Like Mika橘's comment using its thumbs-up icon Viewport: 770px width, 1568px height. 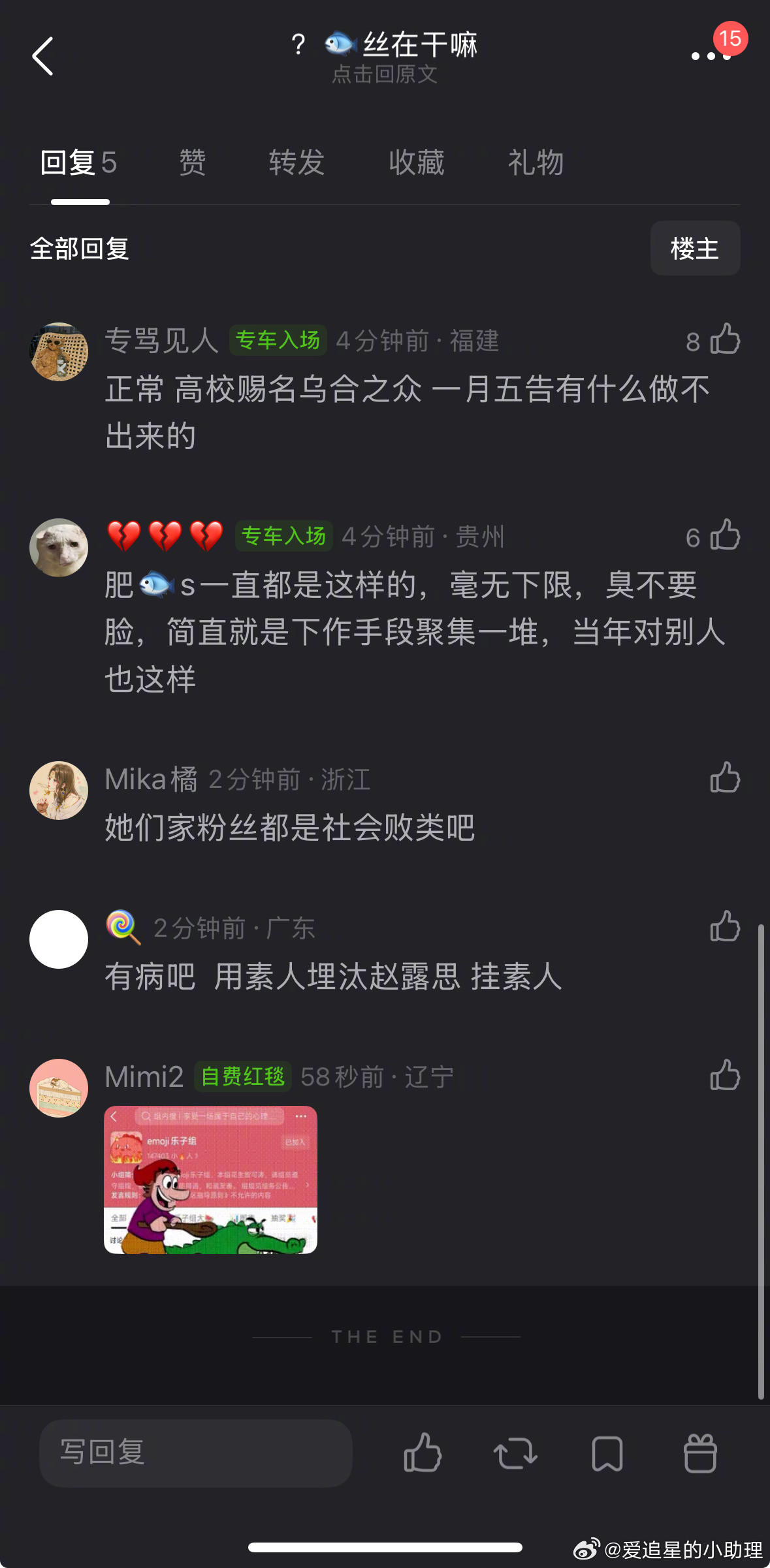[725, 778]
